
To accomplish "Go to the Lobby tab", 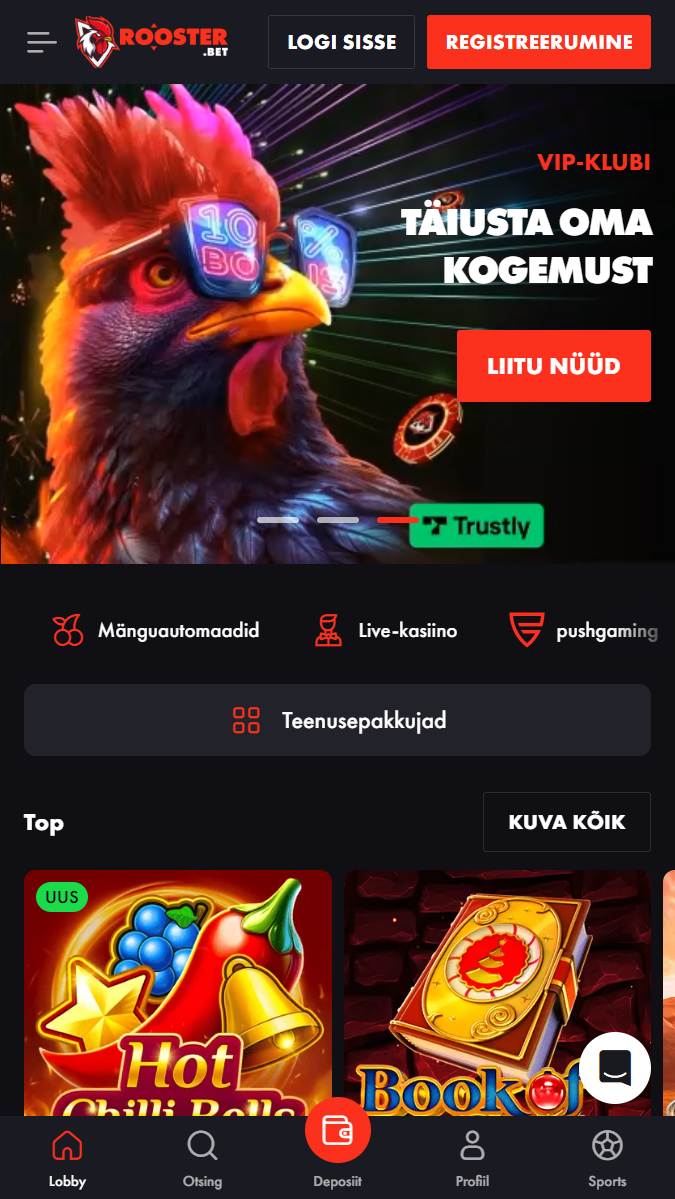I will [67, 1159].
